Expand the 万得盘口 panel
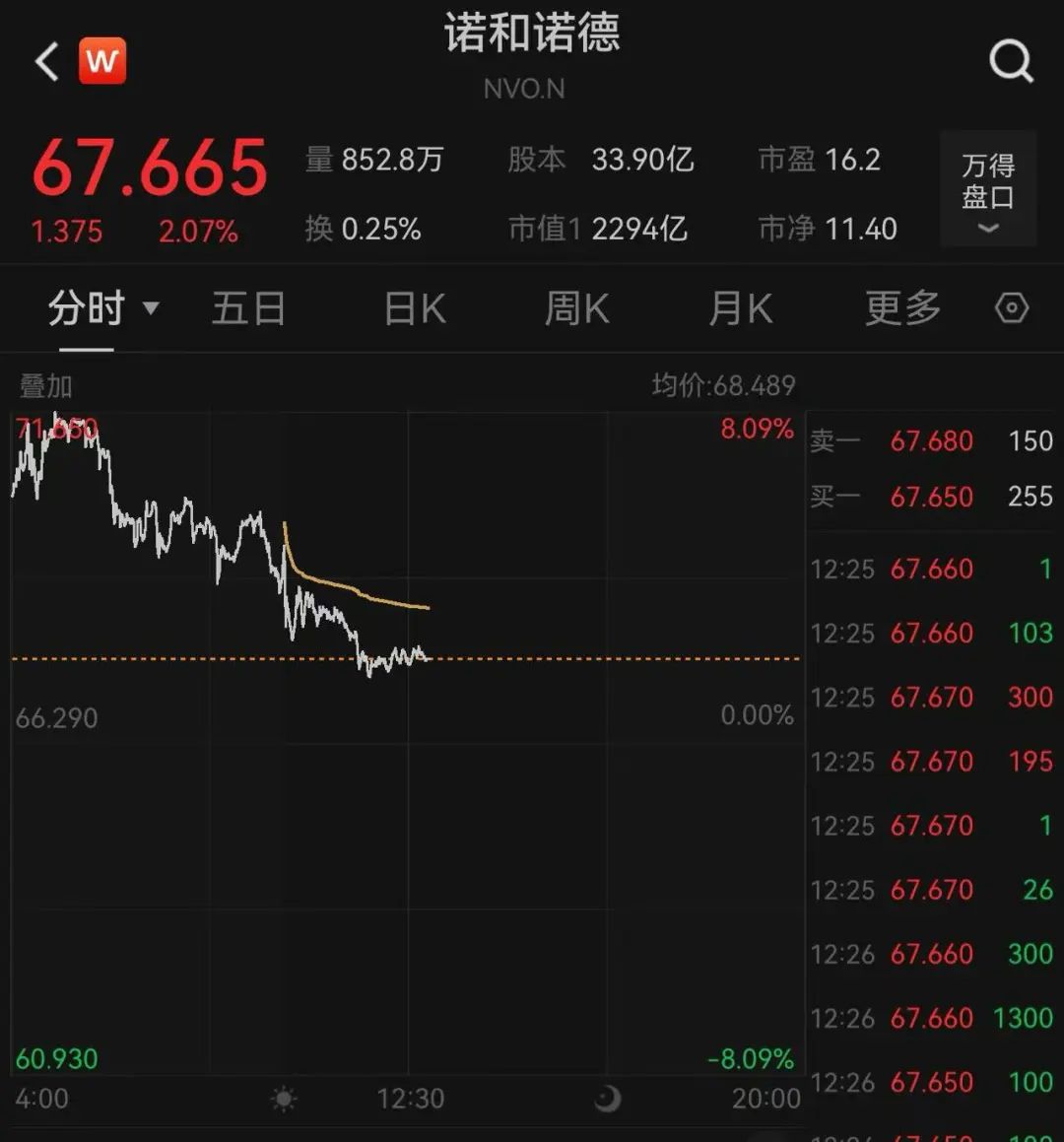Viewport: 1064px width, 1142px height. pyautogui.click(x=988, y=189)
